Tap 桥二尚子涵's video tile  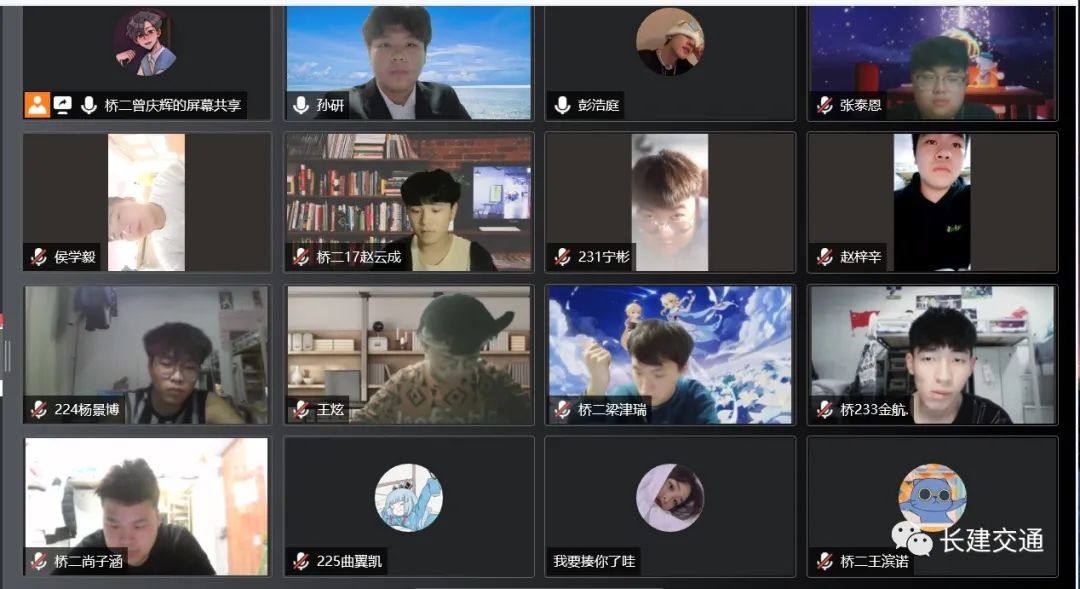pos(147,506)
